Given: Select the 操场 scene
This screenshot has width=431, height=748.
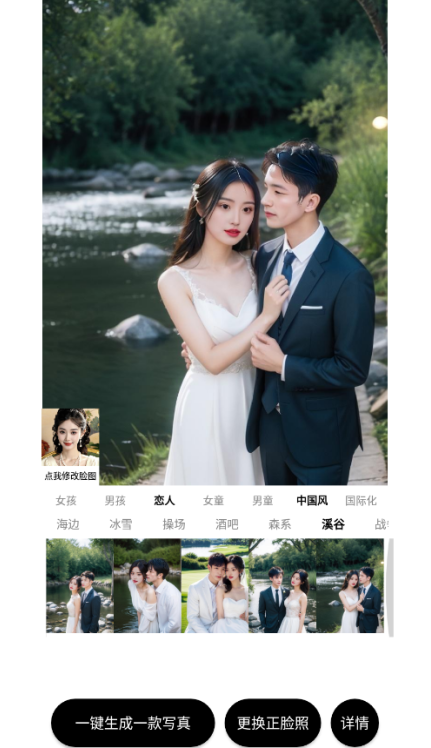Looking at the screenshot, I should (174, 524).
